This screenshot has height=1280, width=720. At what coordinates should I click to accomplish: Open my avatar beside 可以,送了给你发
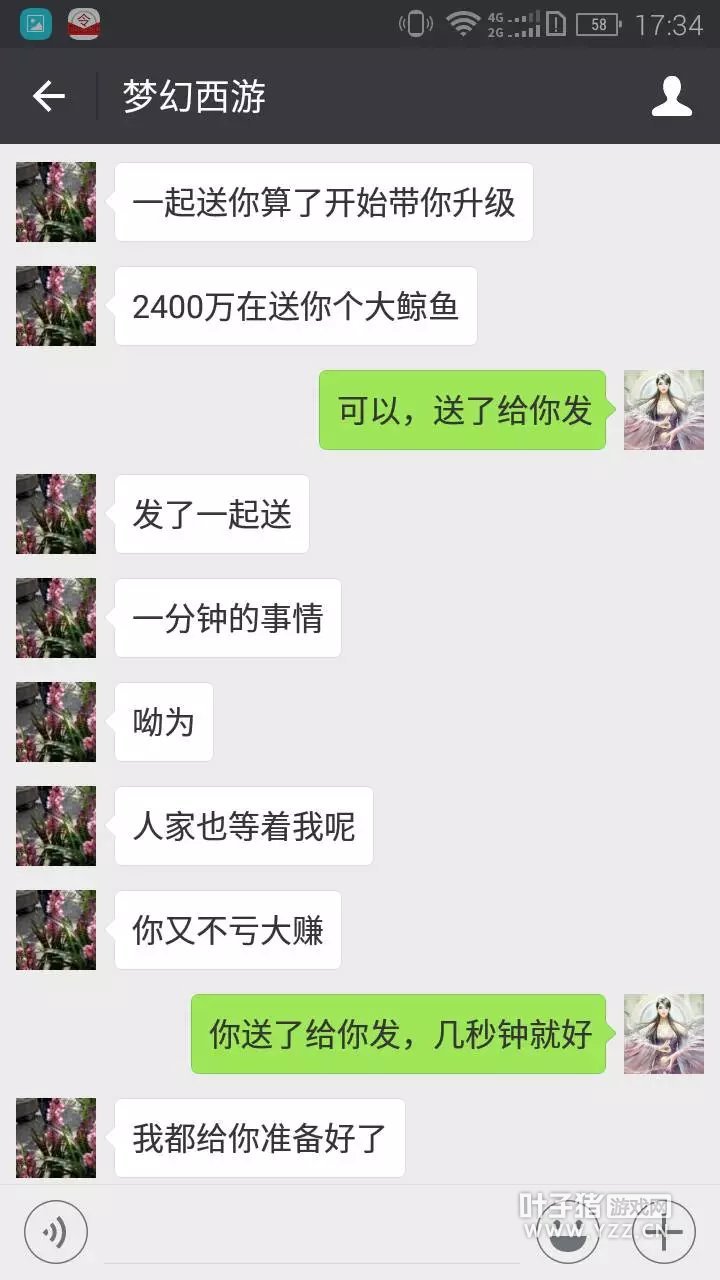(664, 410)
